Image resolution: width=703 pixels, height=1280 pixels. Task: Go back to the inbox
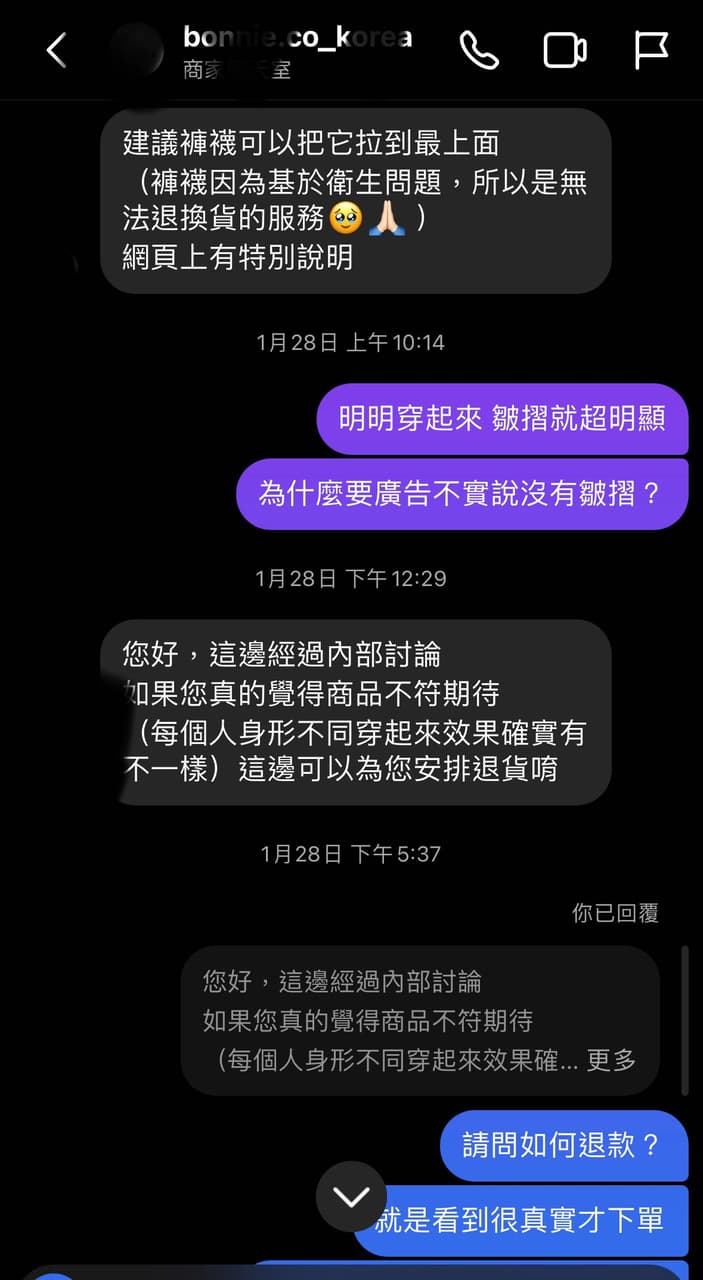tap(57, 50)
